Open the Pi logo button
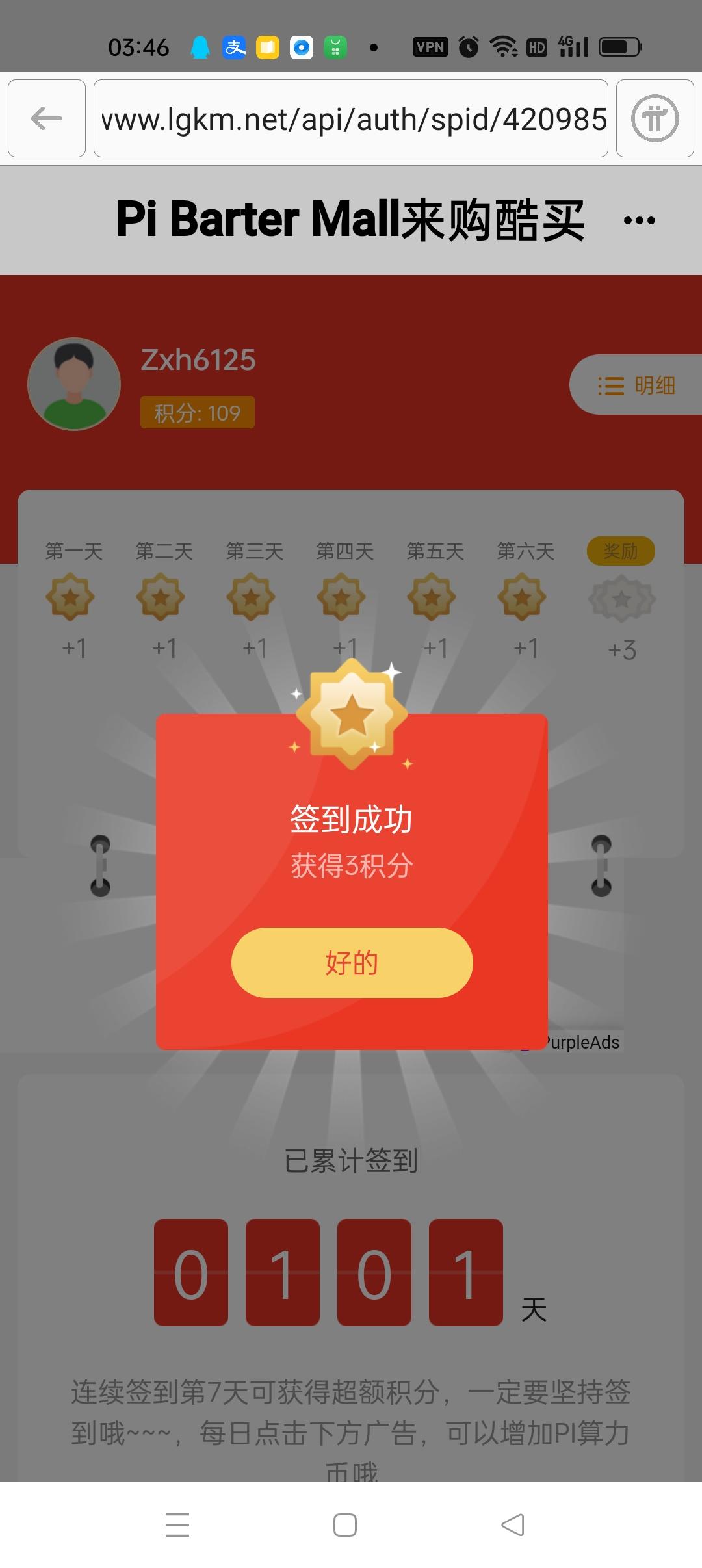 pos(655,118)
